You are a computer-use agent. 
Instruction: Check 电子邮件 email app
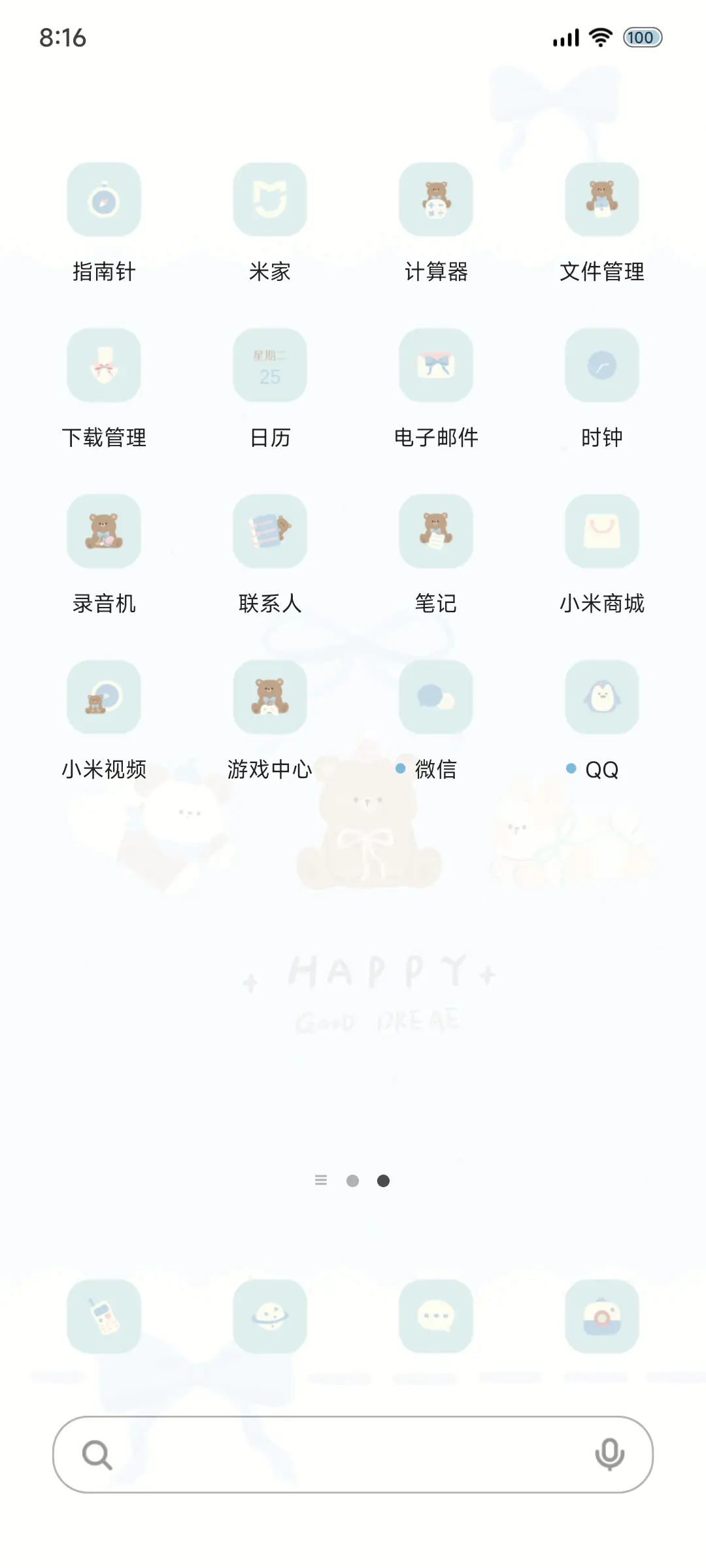435,366
